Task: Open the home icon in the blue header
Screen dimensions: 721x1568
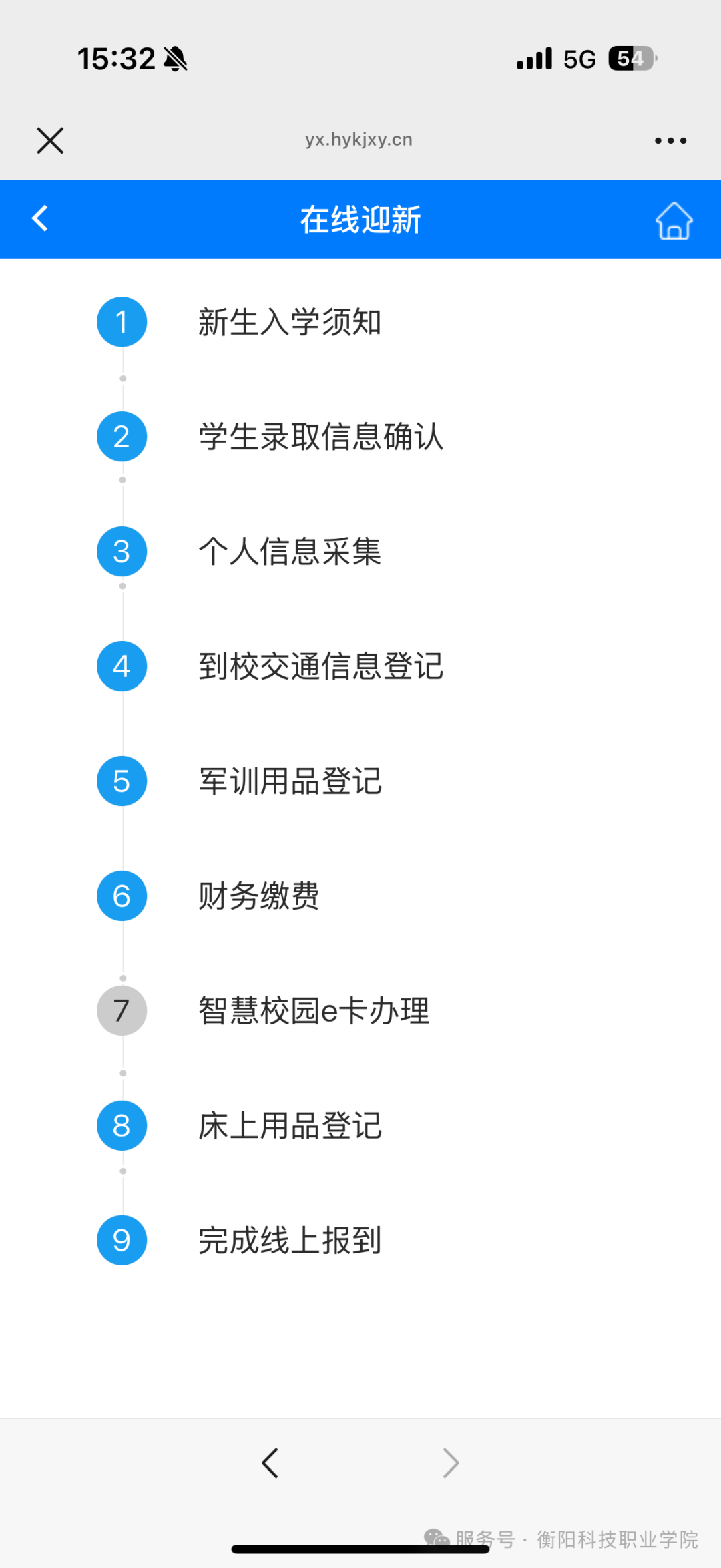Action: [674, 220]
